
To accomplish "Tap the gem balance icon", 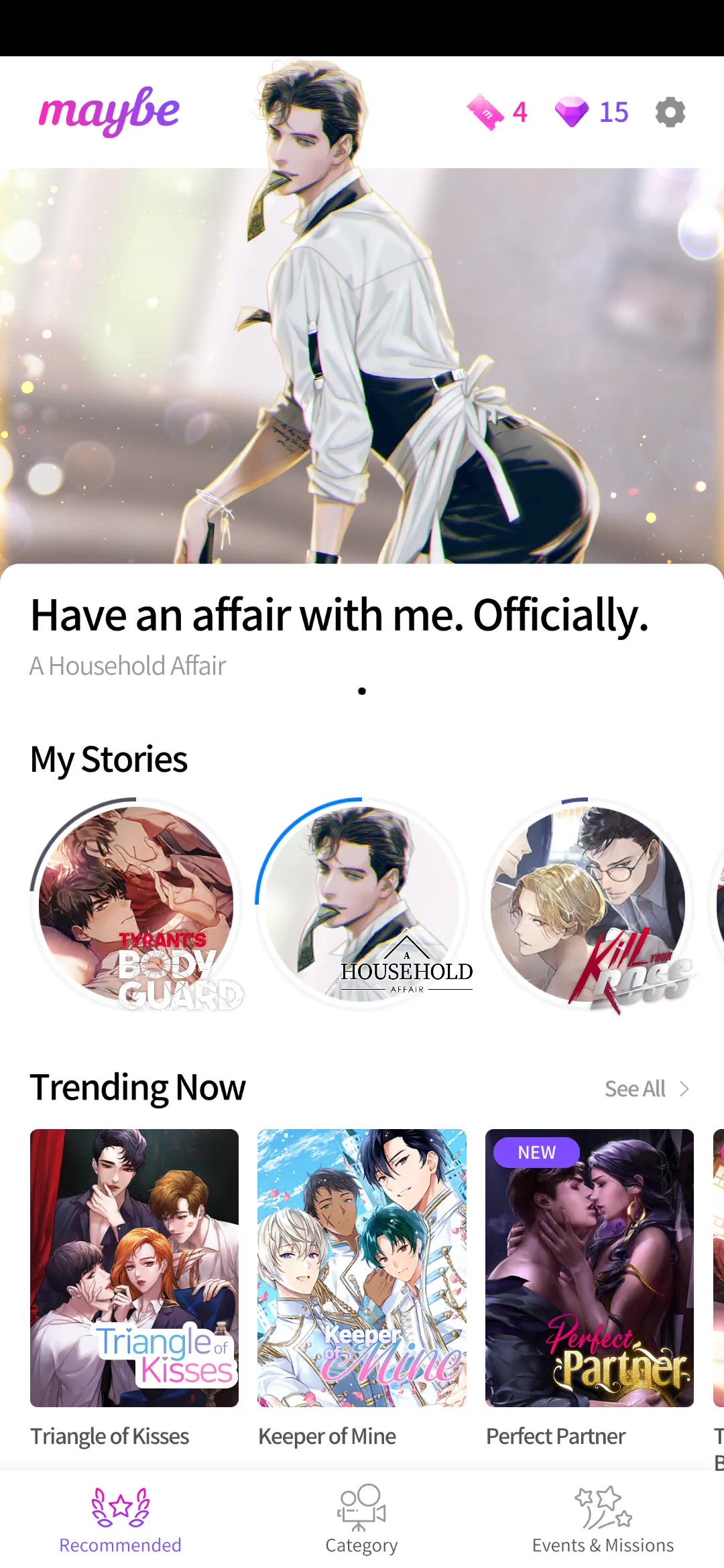I will tap(572, 112).
